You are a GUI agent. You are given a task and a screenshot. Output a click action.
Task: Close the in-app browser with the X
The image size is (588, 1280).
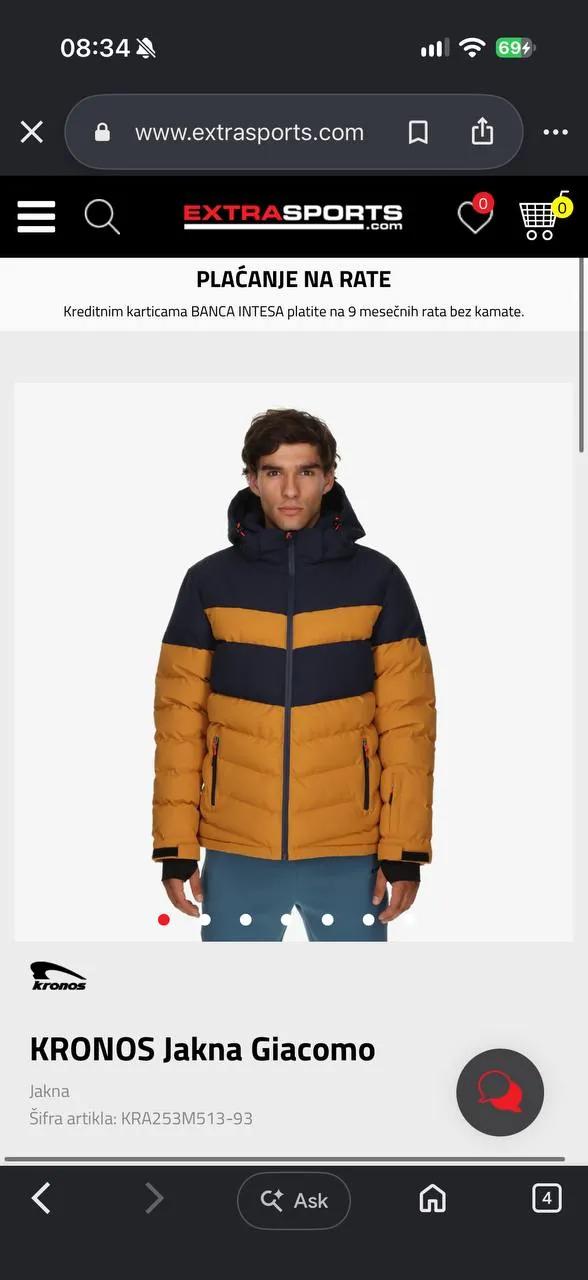pyautogui.click(x=32, y=132)
